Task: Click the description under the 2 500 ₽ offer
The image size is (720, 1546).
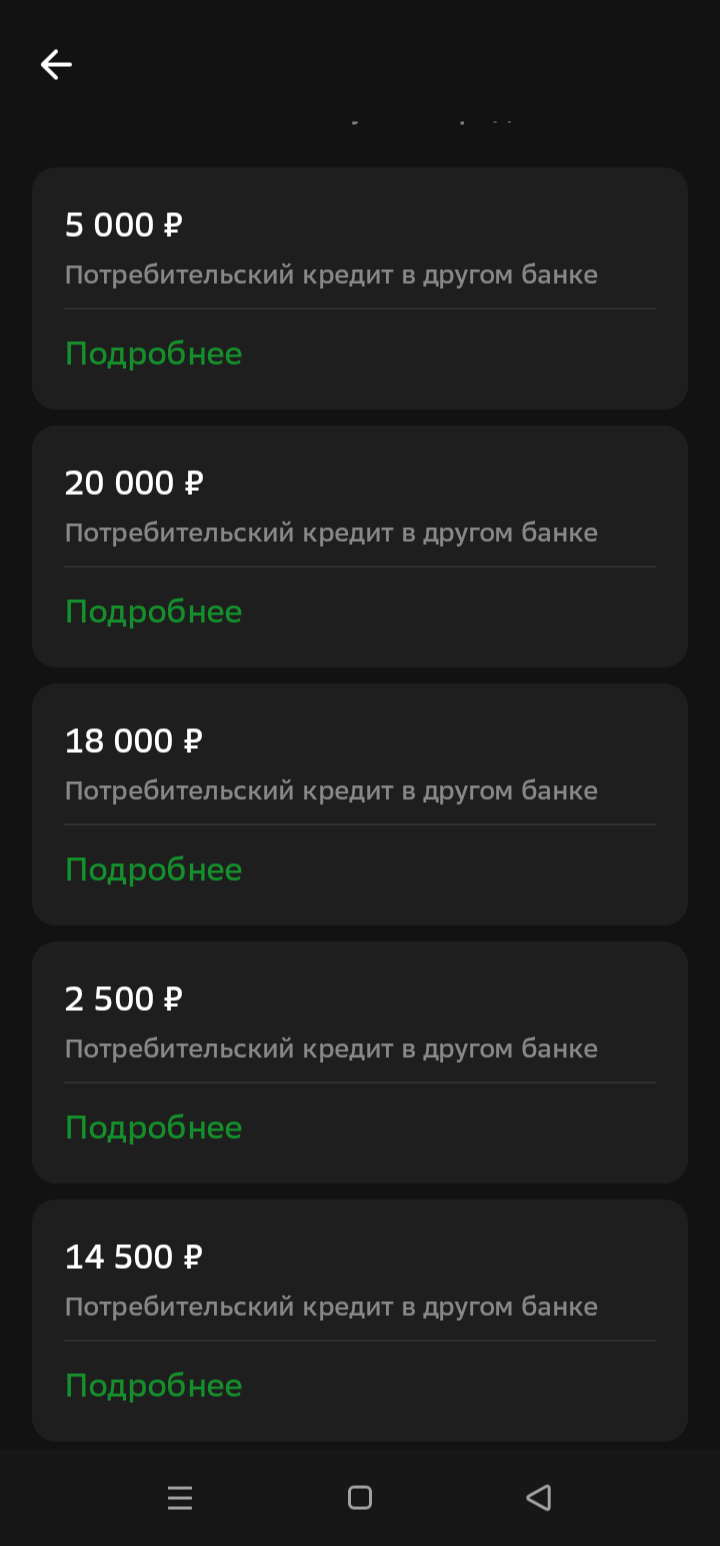Action: coord(331,1048)
